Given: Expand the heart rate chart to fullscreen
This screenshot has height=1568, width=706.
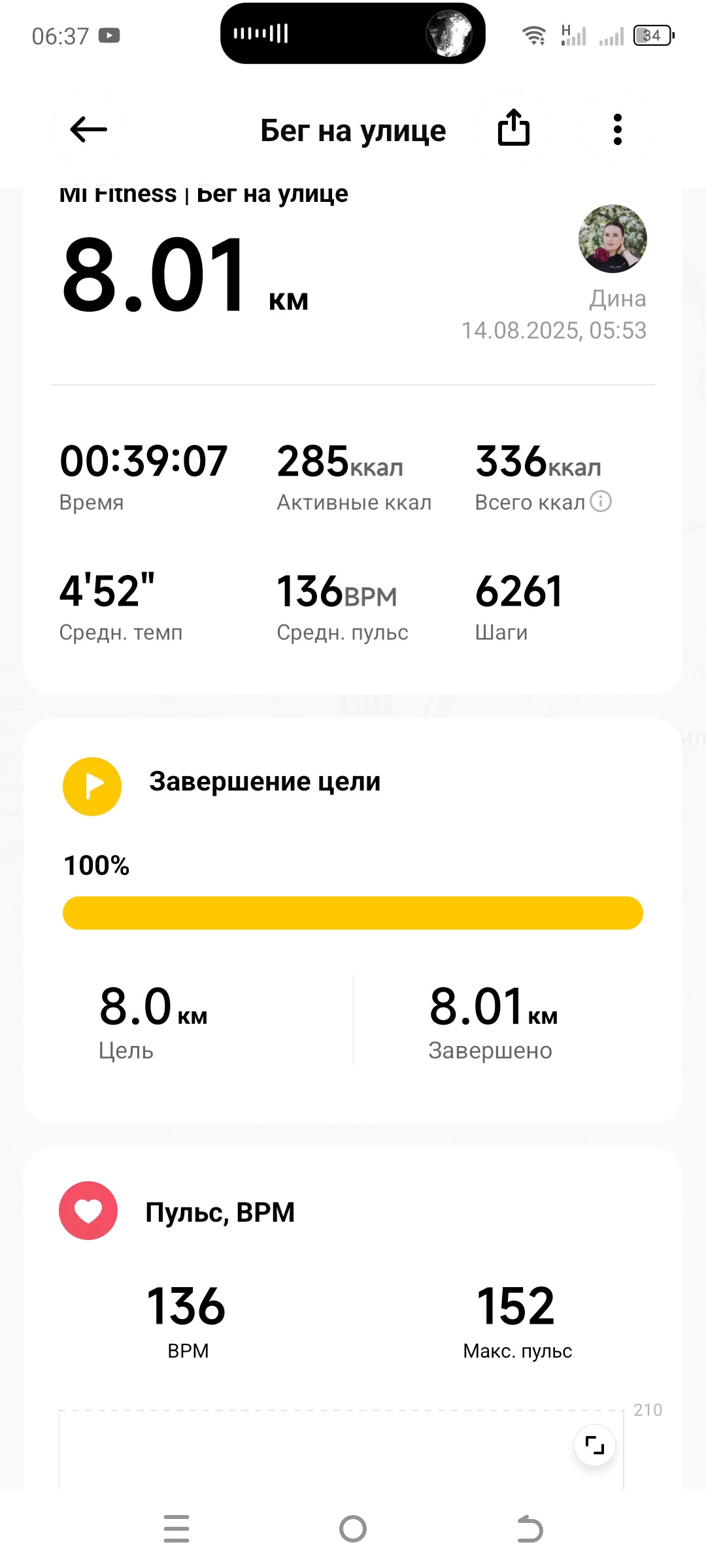Looking at the screenshot, I should tap(595, 1445).
